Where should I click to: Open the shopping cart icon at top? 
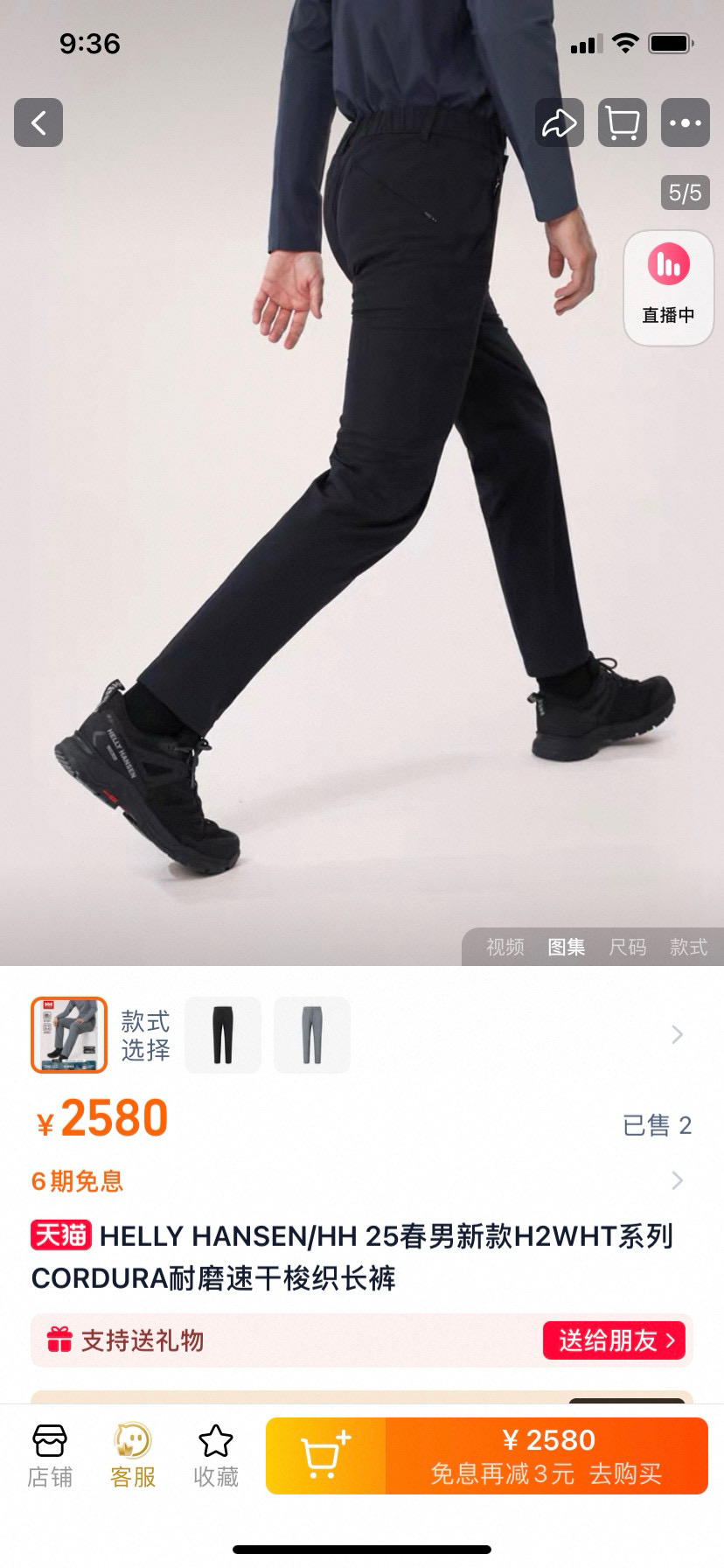622,122
